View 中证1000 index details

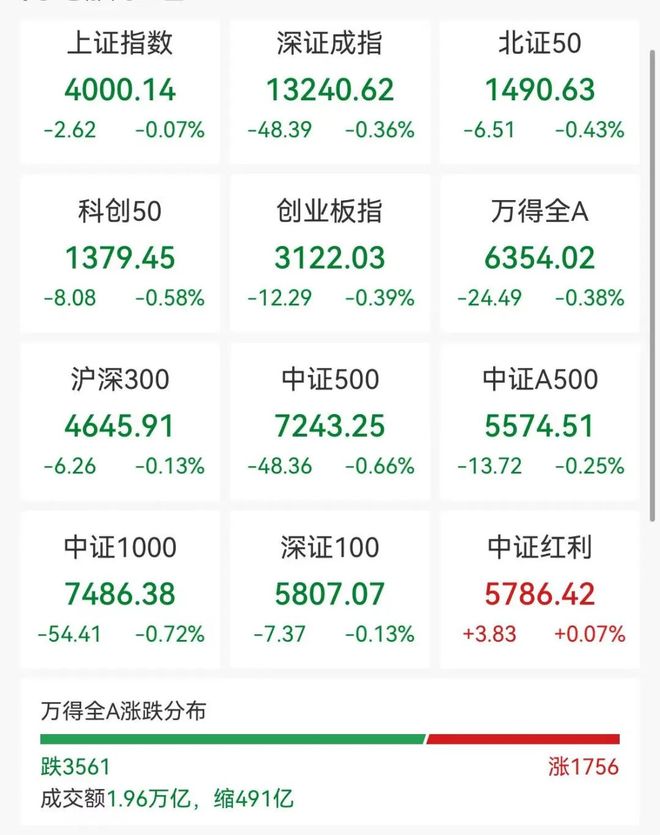pyautogui.click(x=120, y=591)
